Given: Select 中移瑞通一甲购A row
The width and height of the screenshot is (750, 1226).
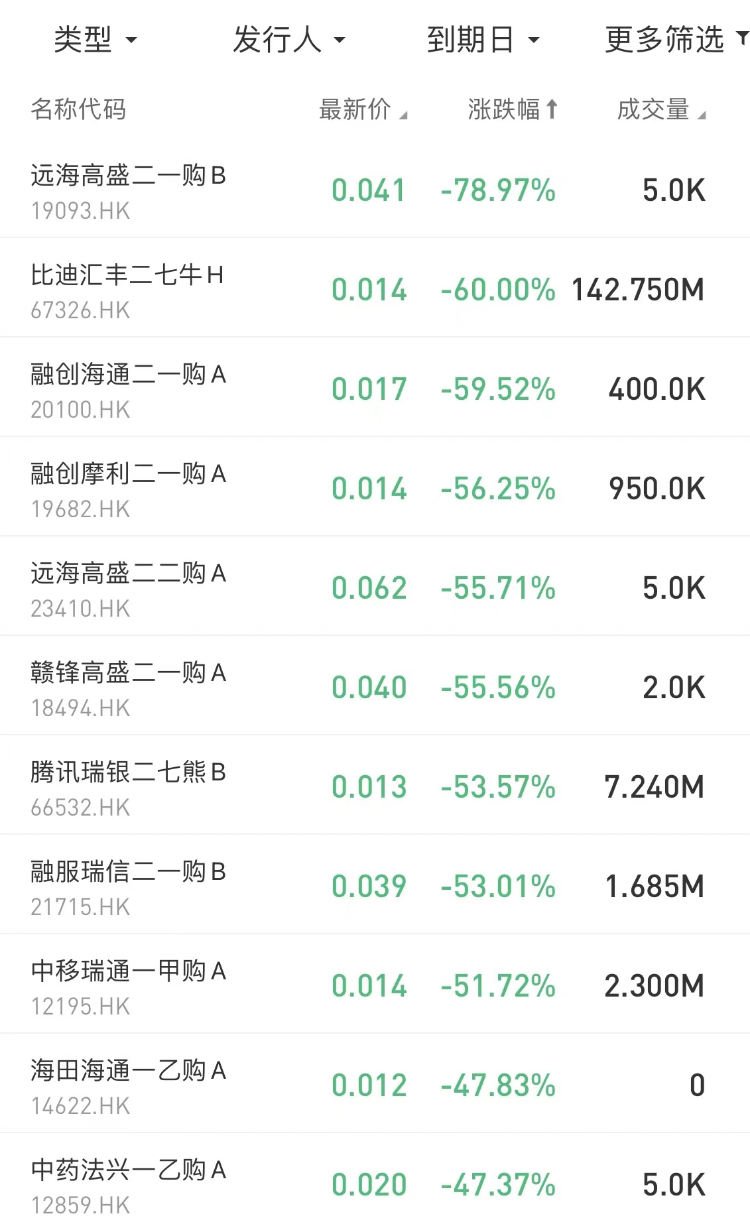Looking at the screenshot, I should pos(375,984).
